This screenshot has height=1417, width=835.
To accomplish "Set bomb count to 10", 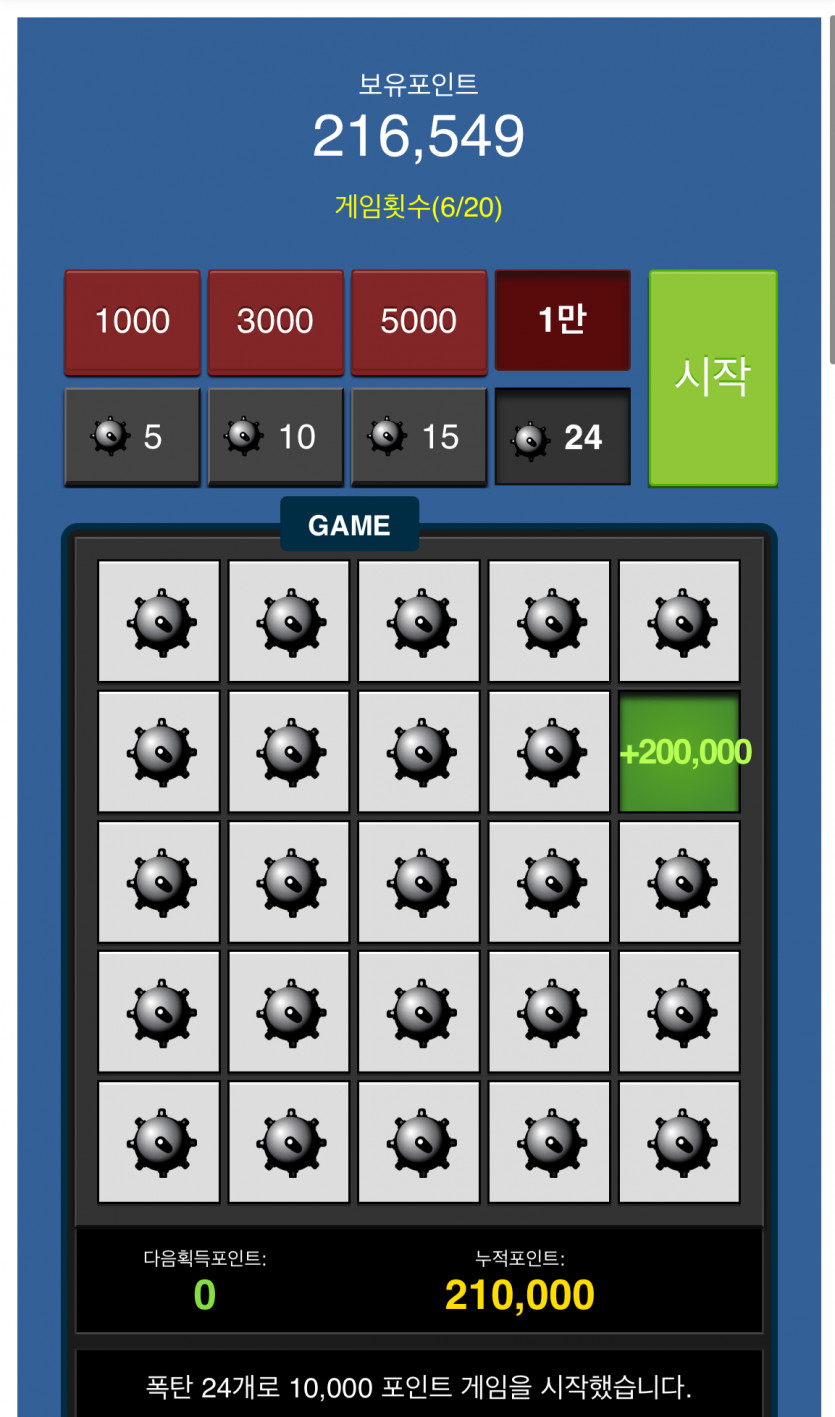I will click(275, 436).
